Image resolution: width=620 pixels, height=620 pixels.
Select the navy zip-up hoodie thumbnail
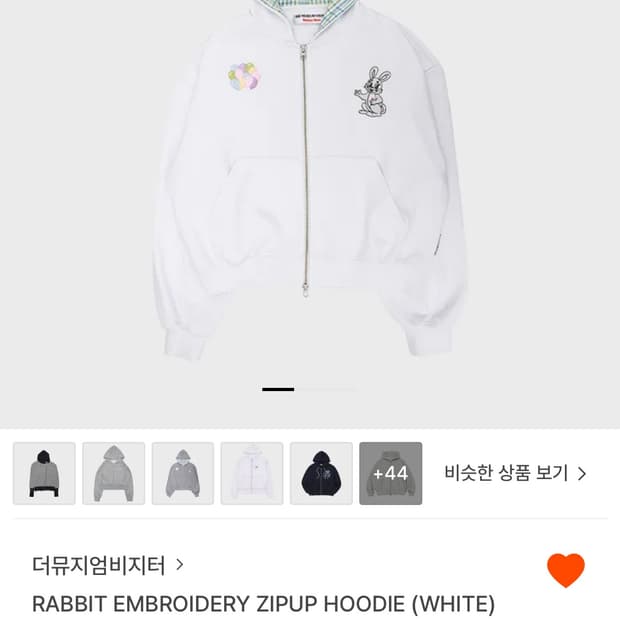(321, 473)
